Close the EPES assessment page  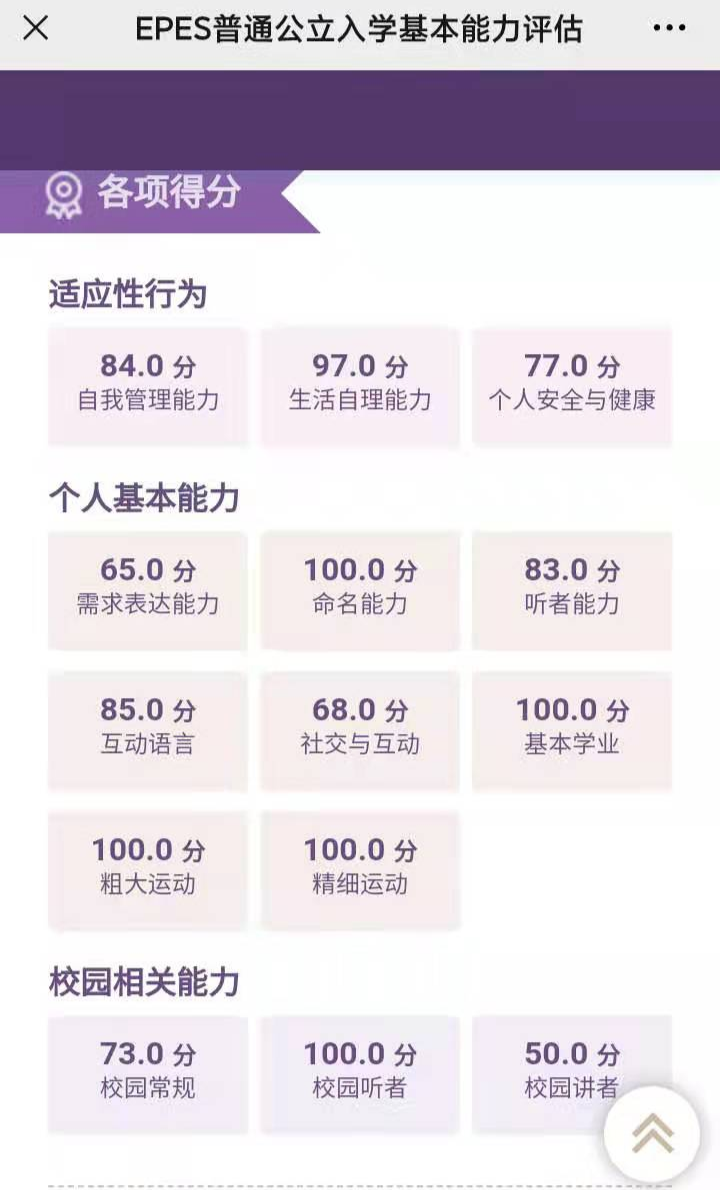[36, 29]
